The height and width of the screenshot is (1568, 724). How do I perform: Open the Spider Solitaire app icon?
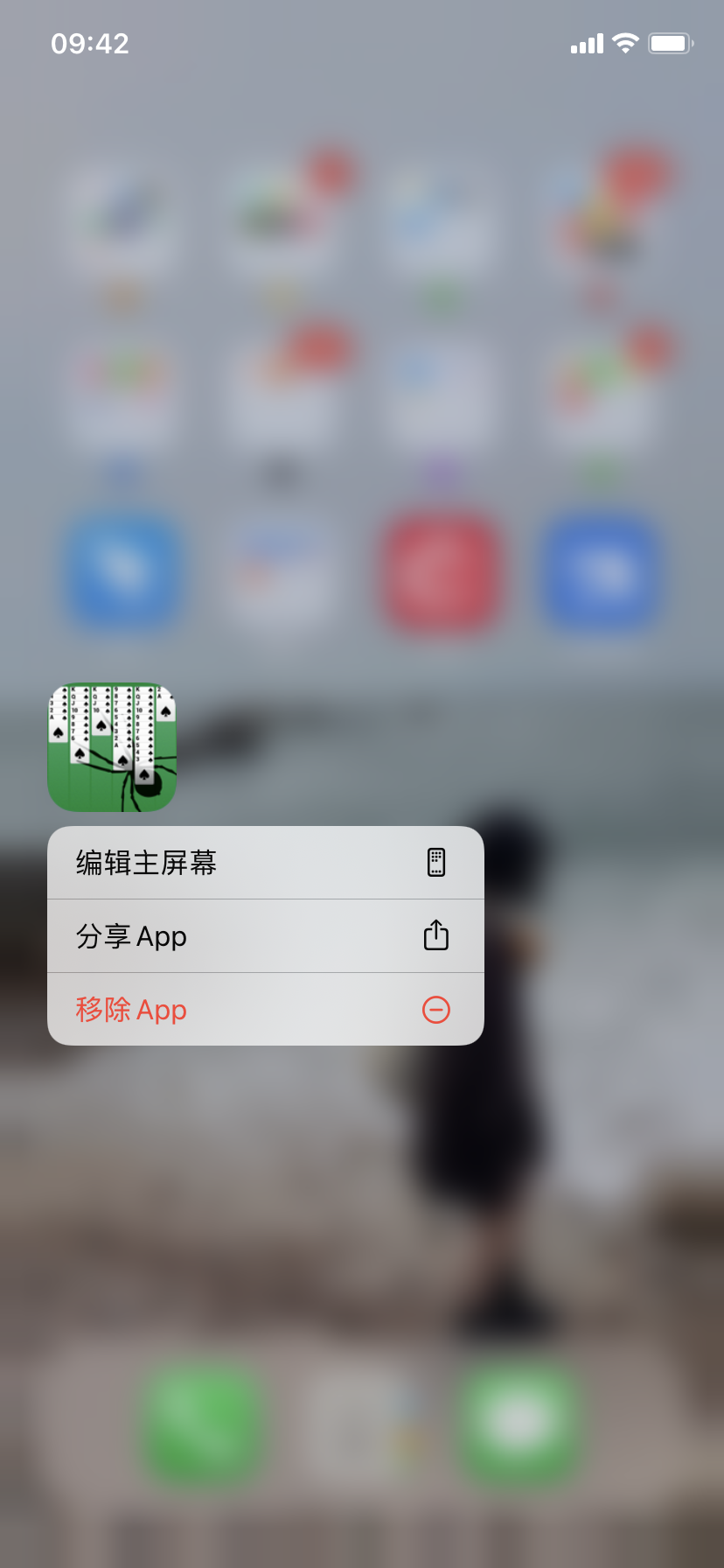112,747
